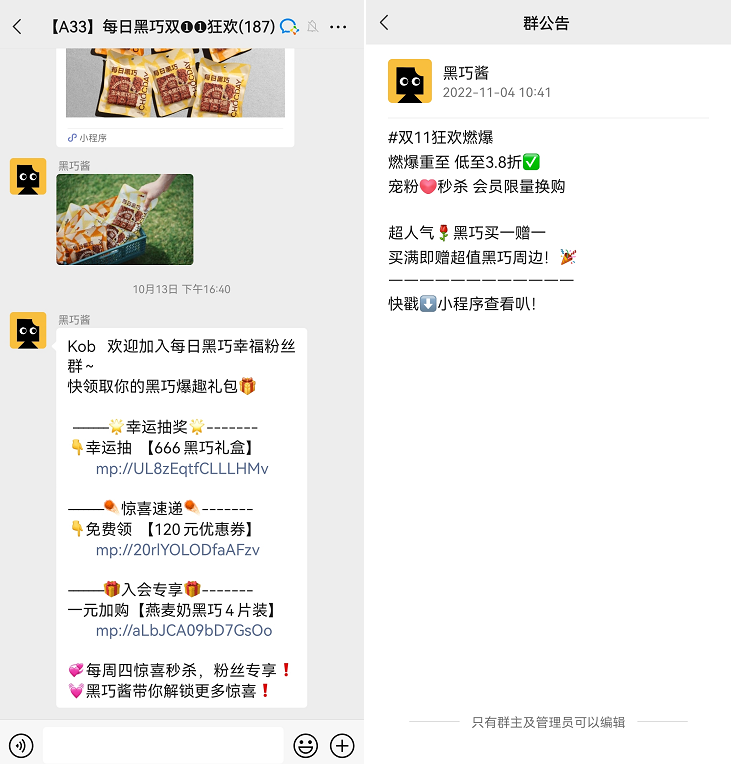Focus the message text field
732x764 pixels.
point(163,745)
